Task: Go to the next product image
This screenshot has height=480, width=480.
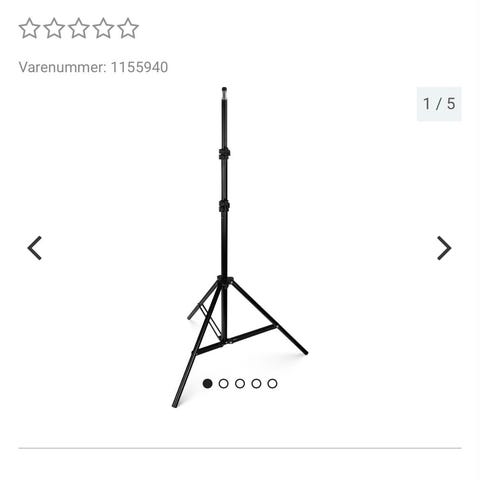Action: point(444,248)
